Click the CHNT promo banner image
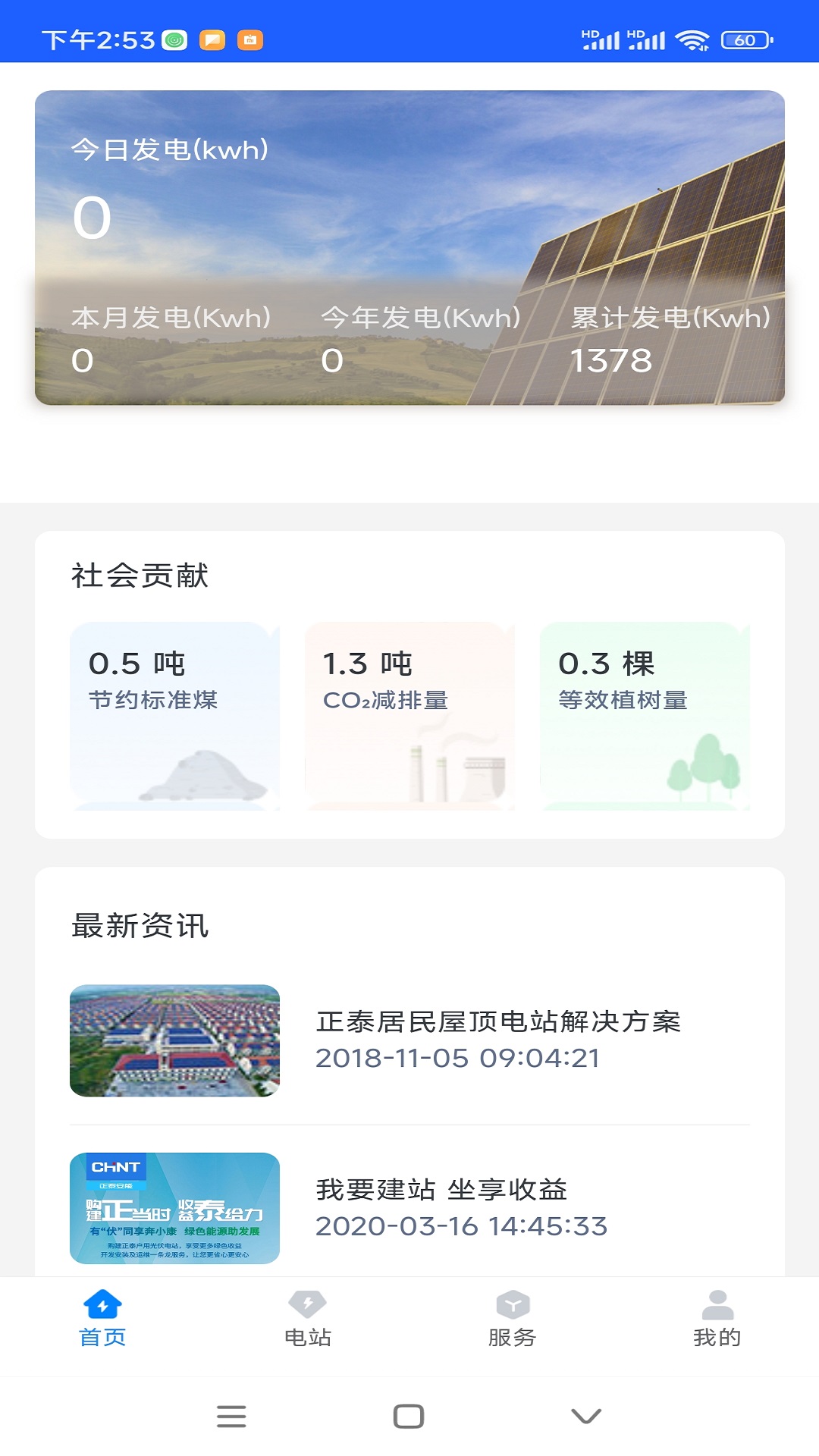Image resolution: width=819 pixels, height=1456 pixels. pyautogui.click(x=177, y=1207)
